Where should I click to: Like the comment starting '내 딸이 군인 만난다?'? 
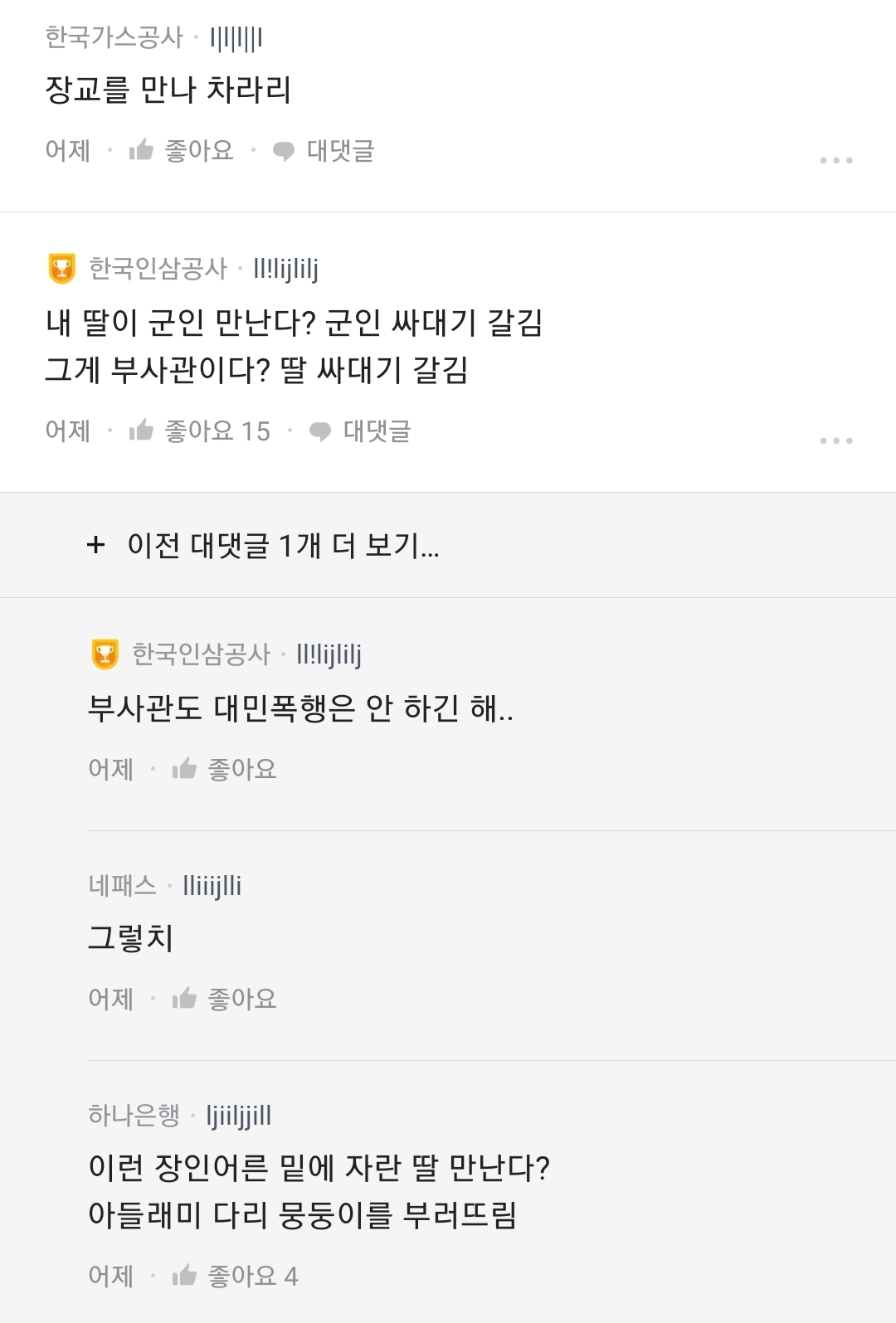click(x=199, y=430)
